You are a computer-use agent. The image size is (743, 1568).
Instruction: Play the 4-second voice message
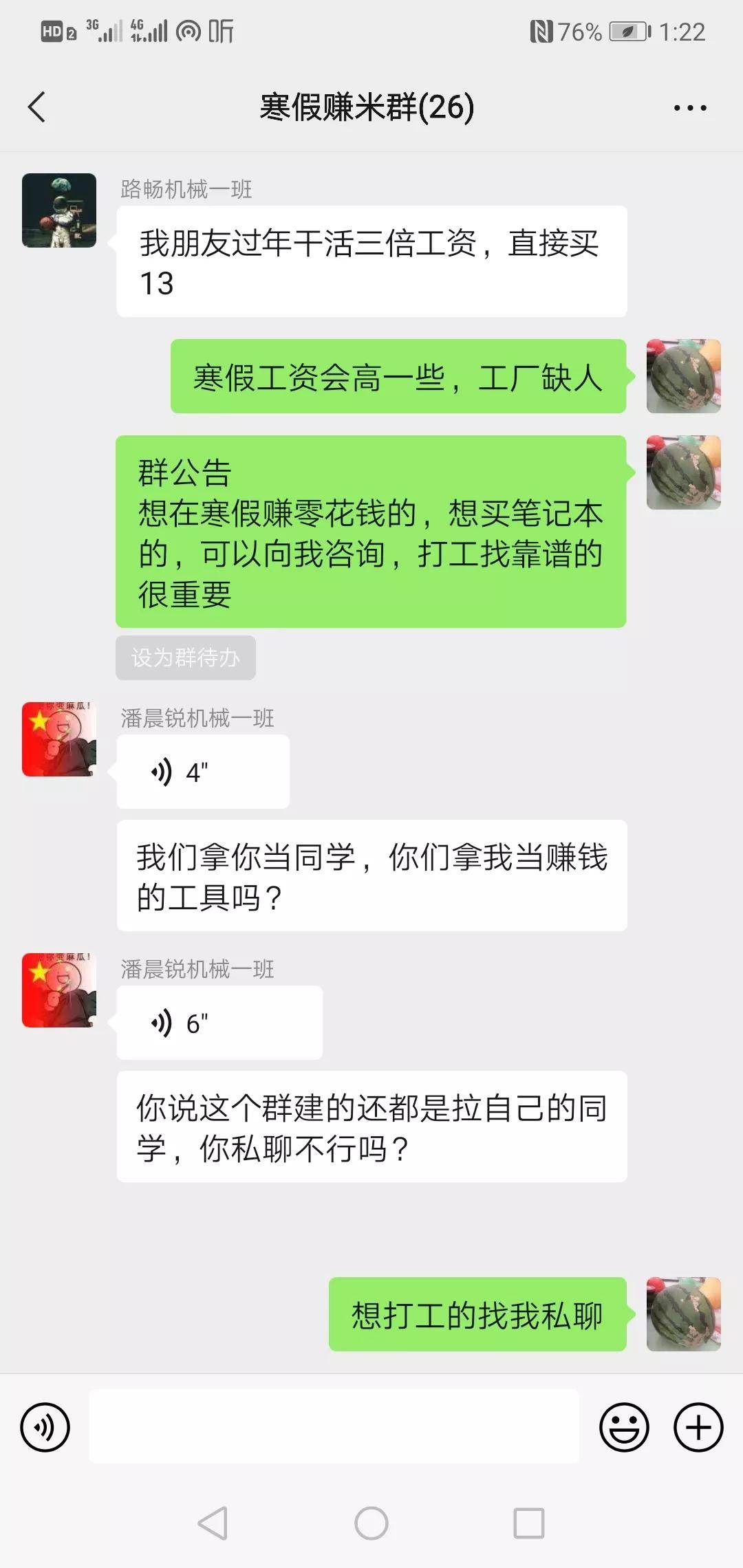point(202,772)
